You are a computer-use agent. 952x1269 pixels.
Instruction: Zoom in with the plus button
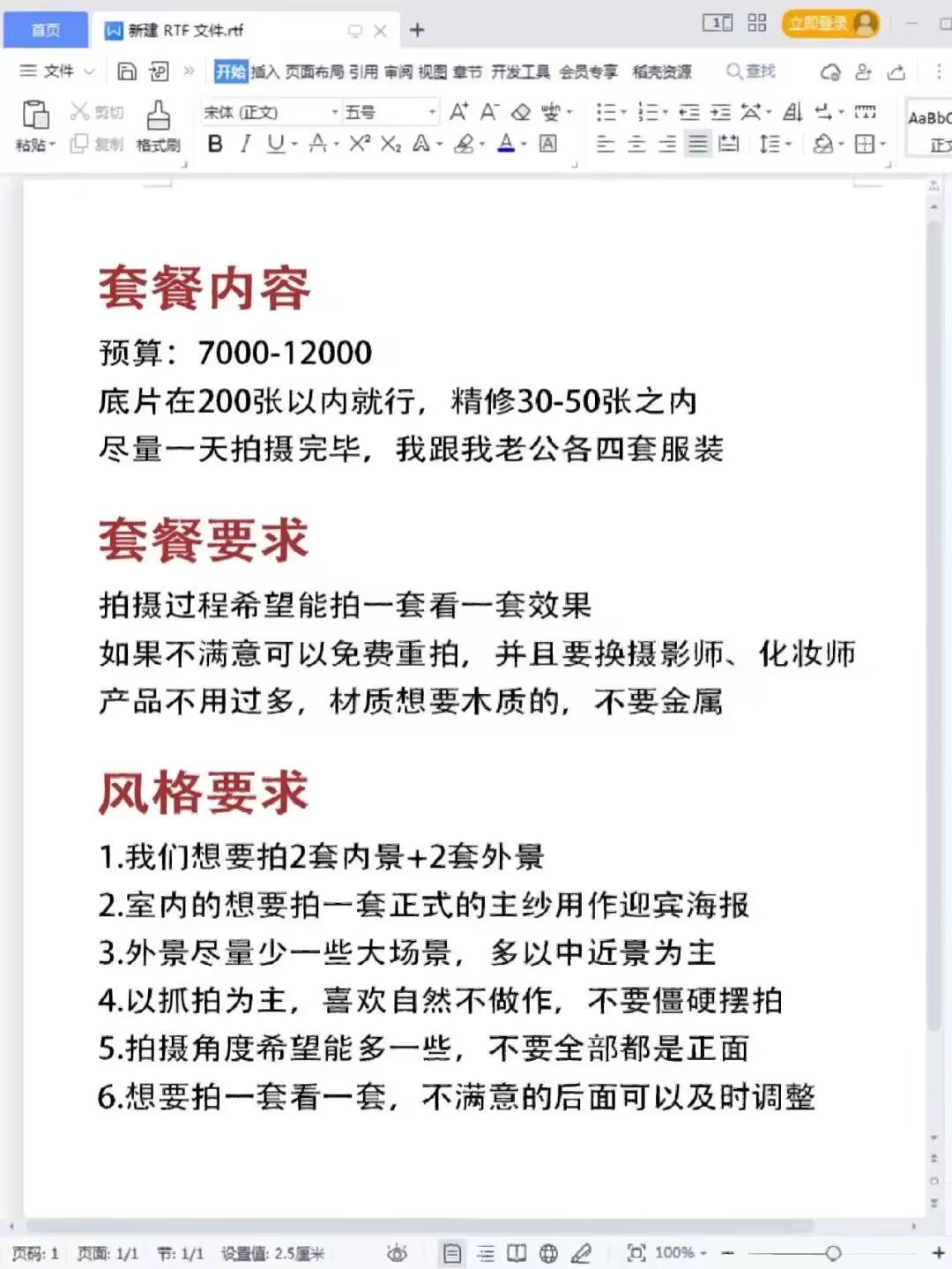click(x=938, y=1252)
